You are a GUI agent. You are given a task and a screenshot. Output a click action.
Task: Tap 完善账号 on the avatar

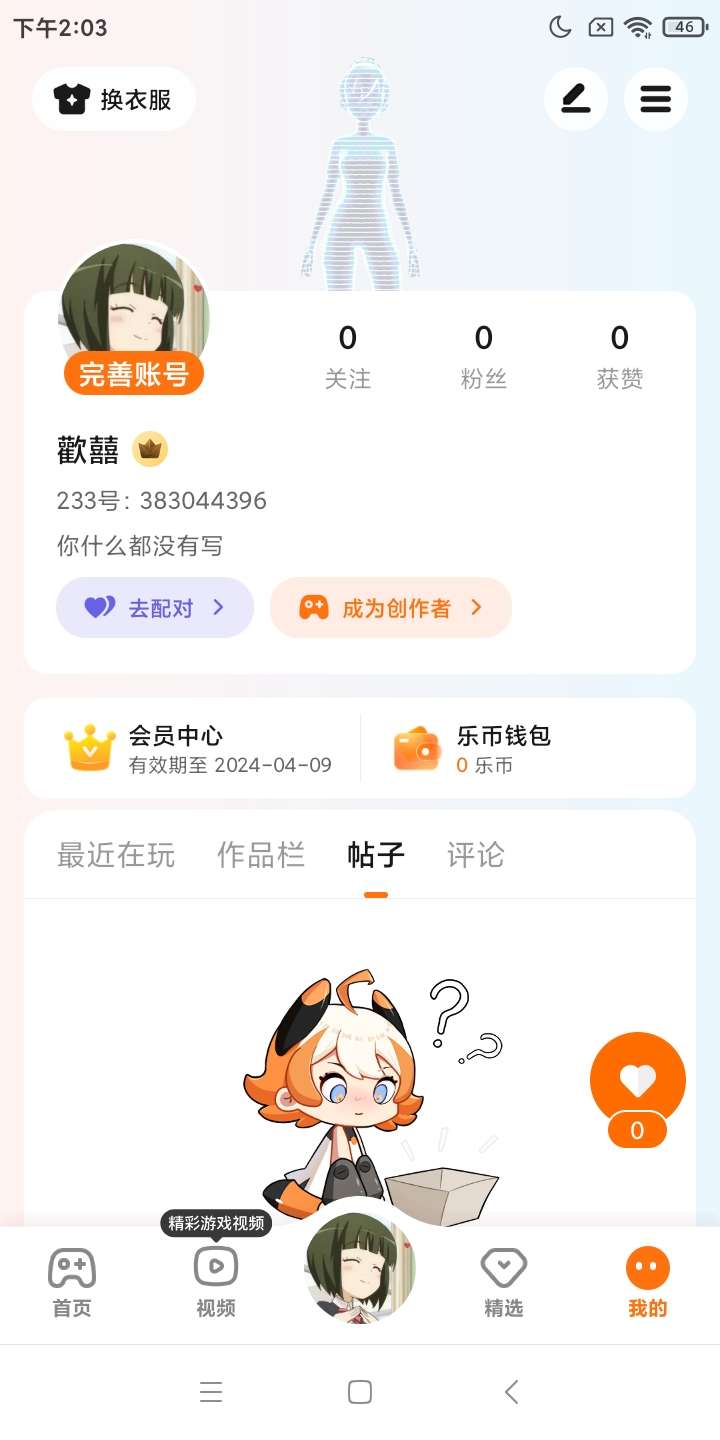click(134, 375)
